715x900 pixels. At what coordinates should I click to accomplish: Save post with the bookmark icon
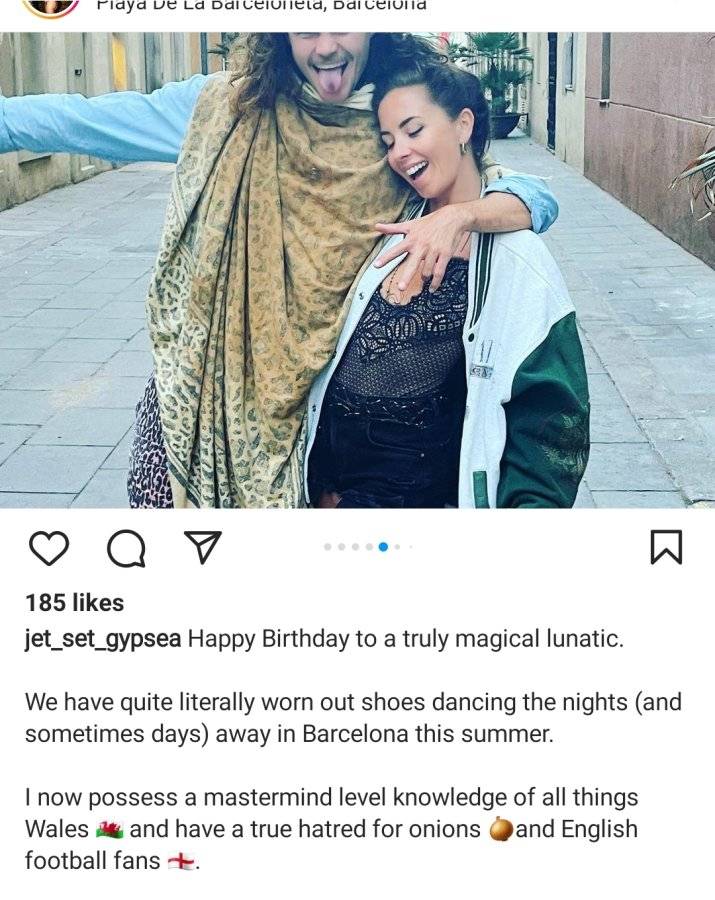point(666,547)
